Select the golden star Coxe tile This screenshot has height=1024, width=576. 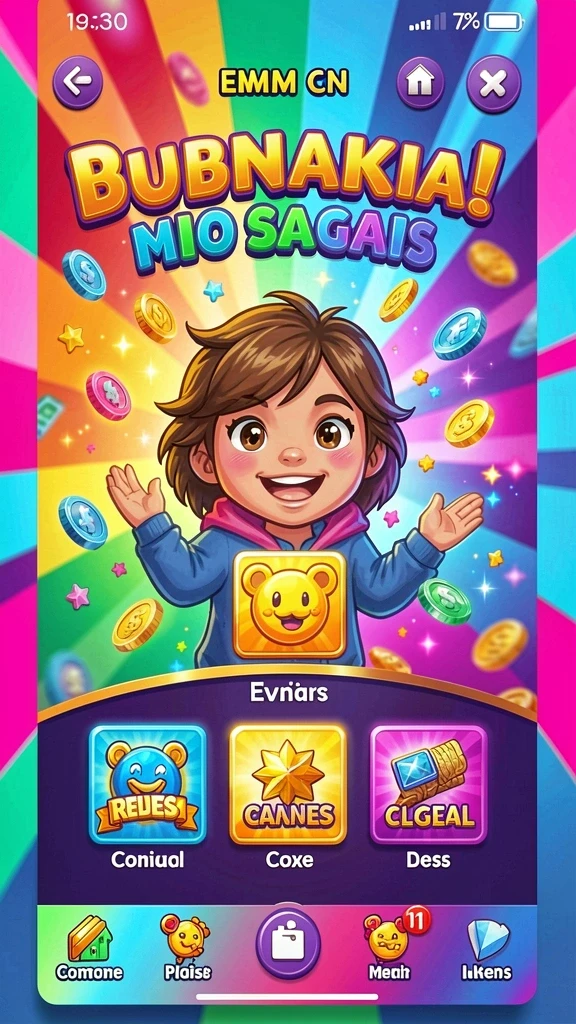point(288,784)
